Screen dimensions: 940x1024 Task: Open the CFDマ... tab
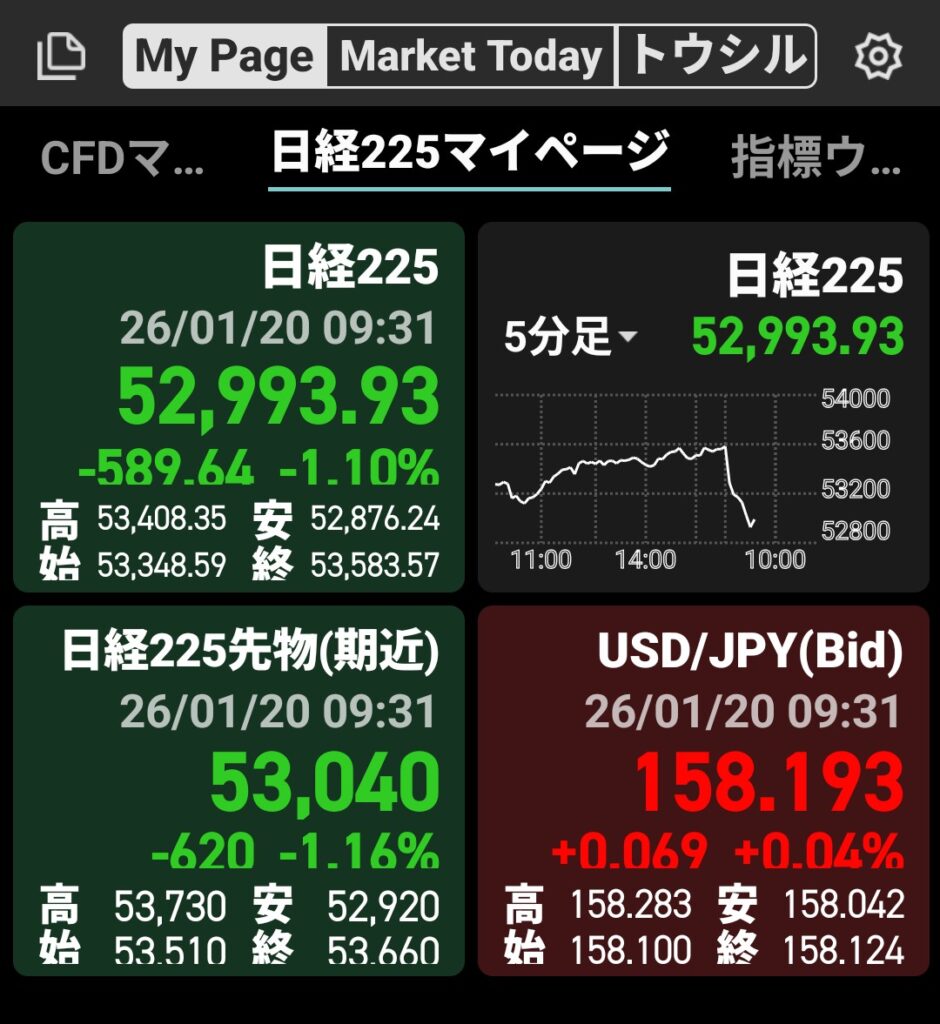[x=122, y=158]
